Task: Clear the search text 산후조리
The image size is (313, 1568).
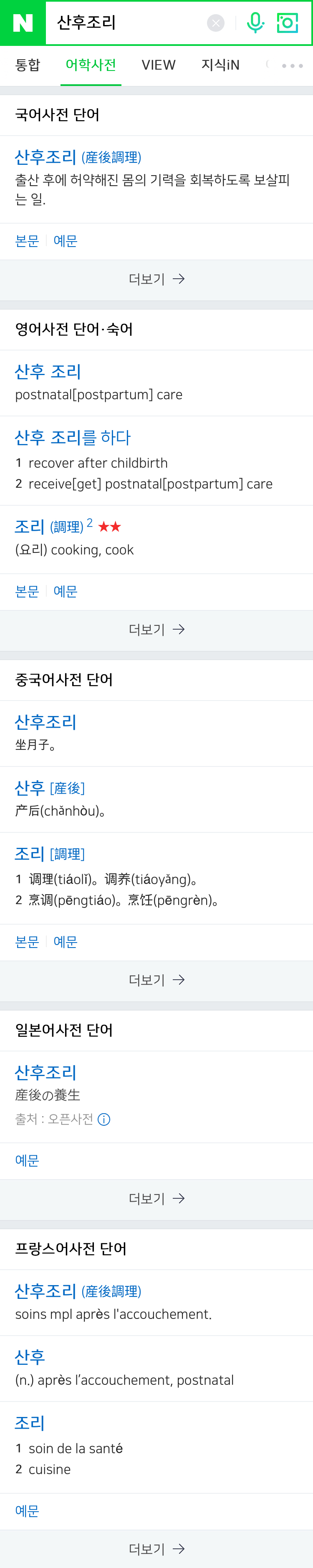Action: [216, 23]
